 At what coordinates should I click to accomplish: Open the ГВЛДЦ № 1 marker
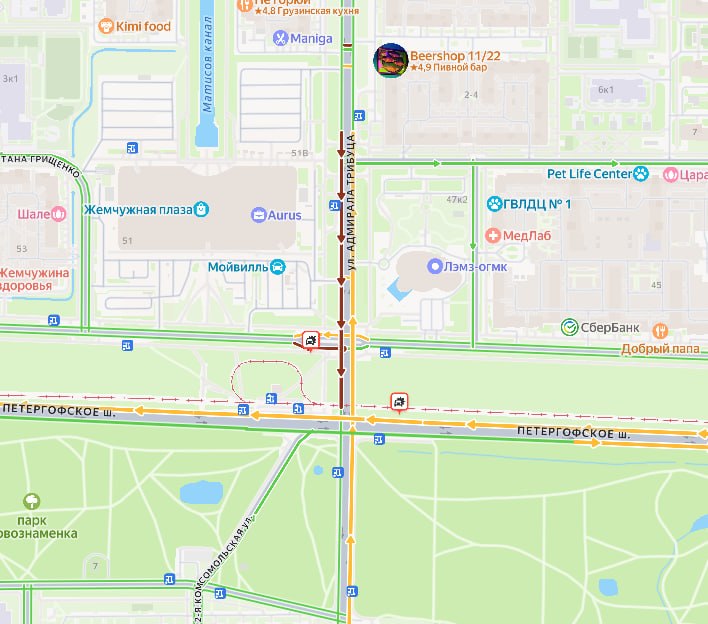494,204
